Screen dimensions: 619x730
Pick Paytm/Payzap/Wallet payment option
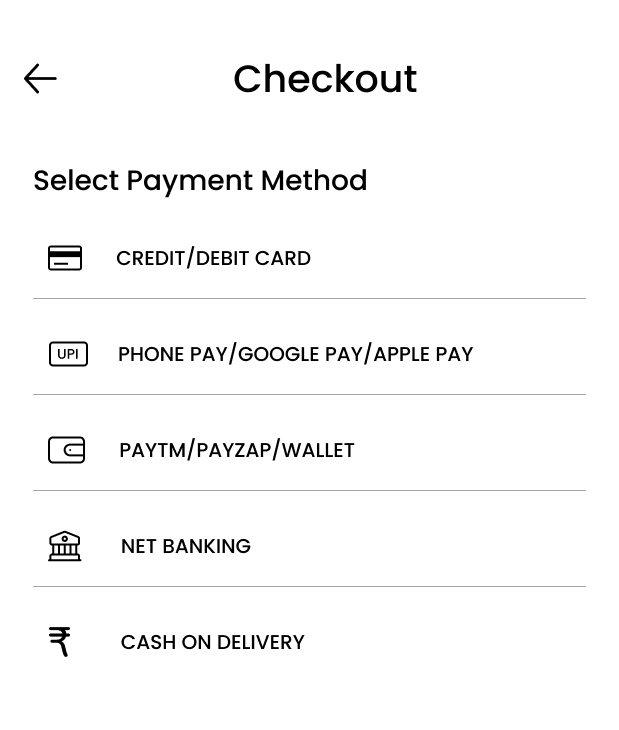tap(236, 450)
